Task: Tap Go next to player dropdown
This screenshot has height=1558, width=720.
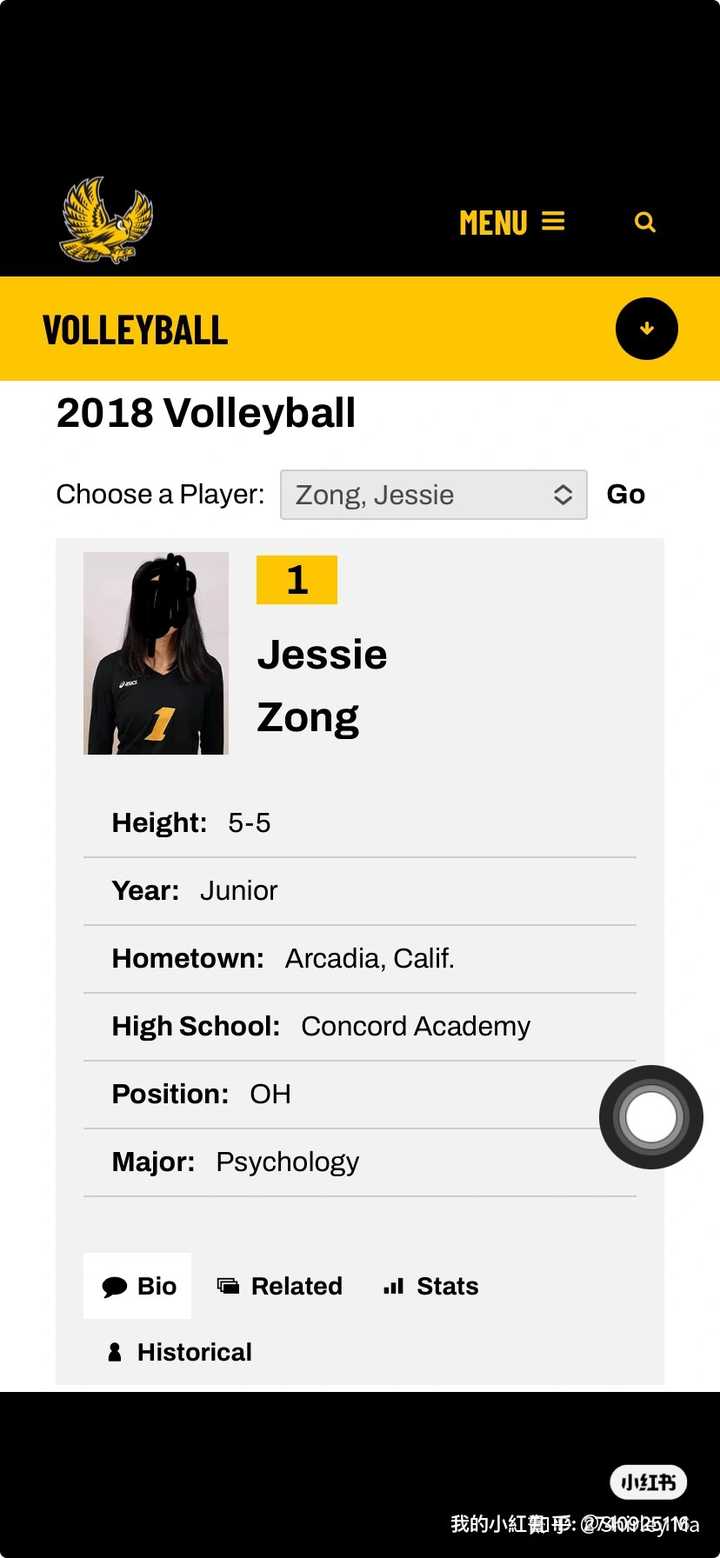Action: (626, 494)
